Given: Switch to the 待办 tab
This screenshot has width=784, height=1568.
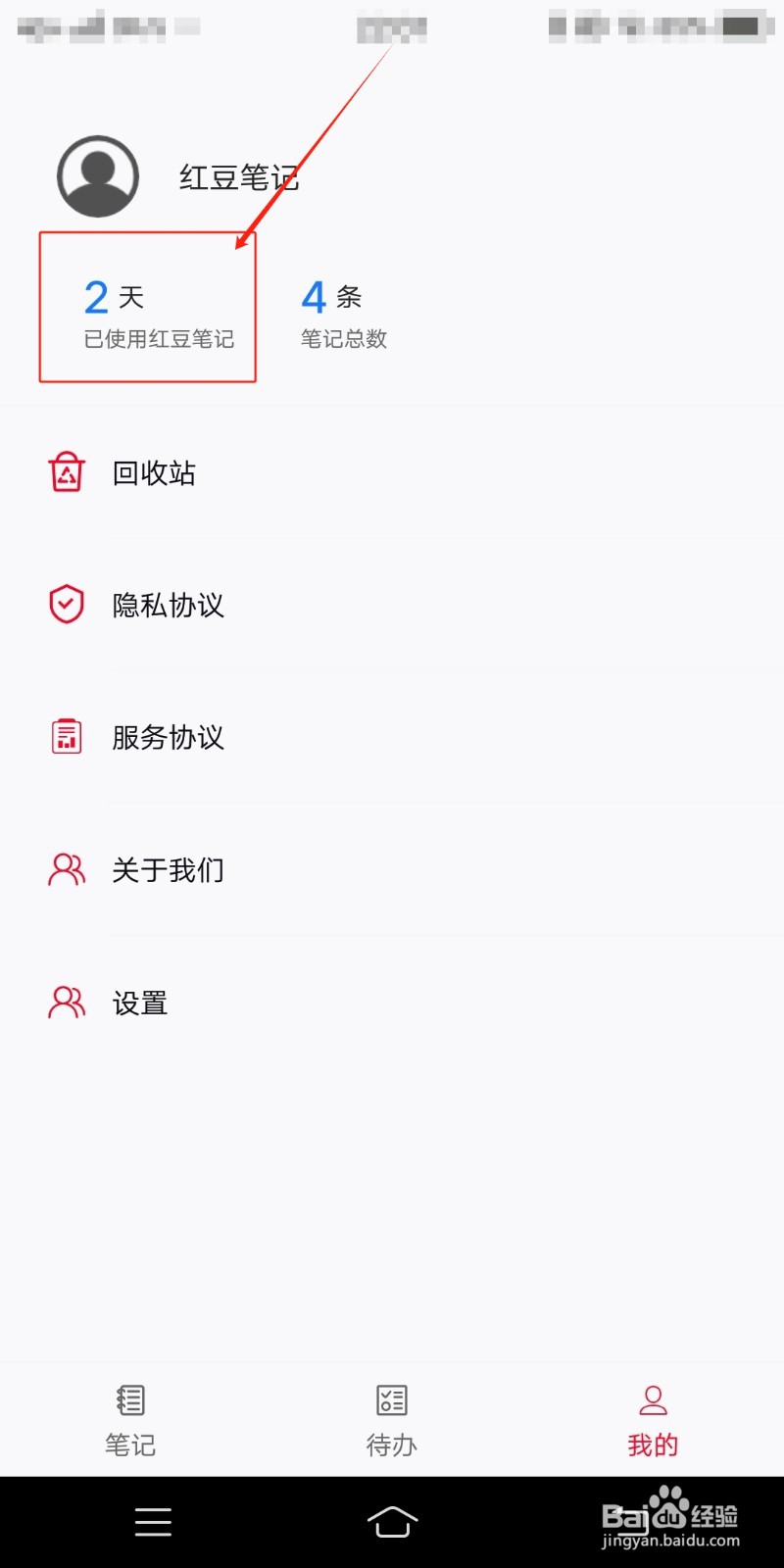Looking at the screenshot, I should [391, 1418].
